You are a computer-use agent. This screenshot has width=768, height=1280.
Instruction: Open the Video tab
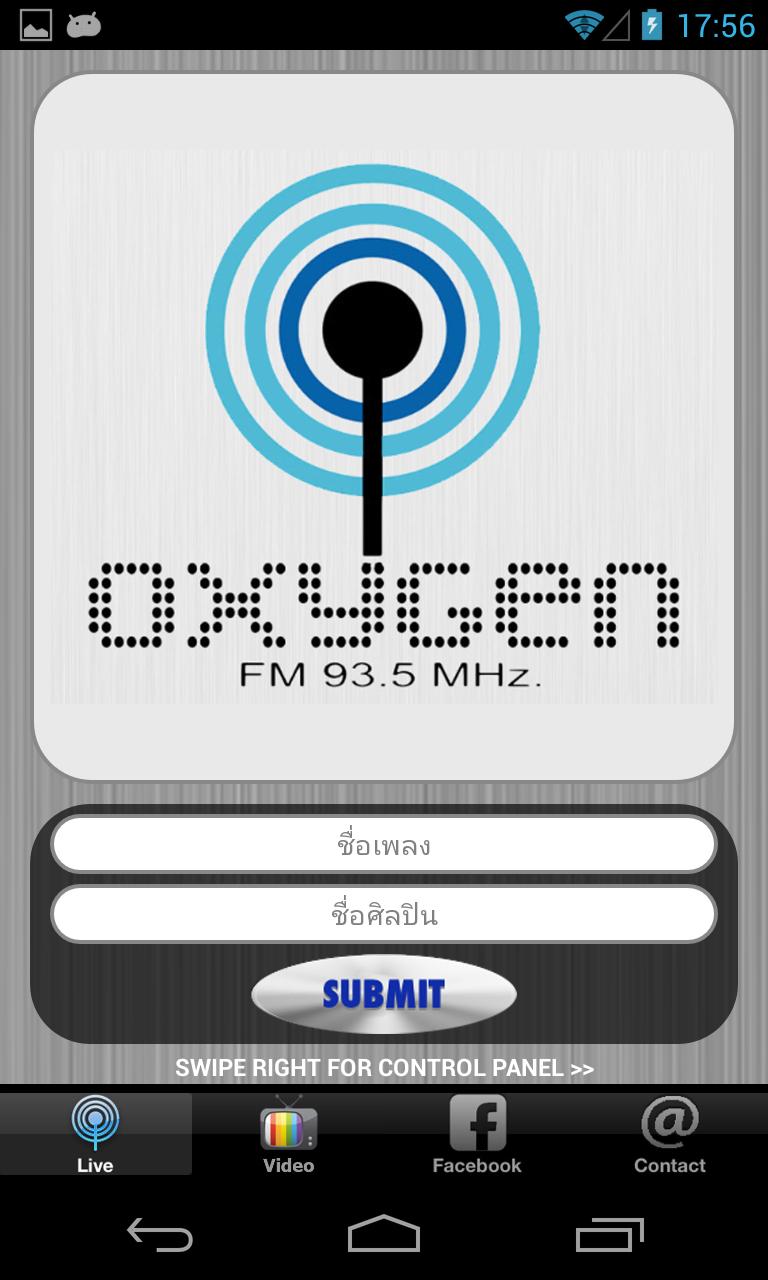tap(288, 1134)
